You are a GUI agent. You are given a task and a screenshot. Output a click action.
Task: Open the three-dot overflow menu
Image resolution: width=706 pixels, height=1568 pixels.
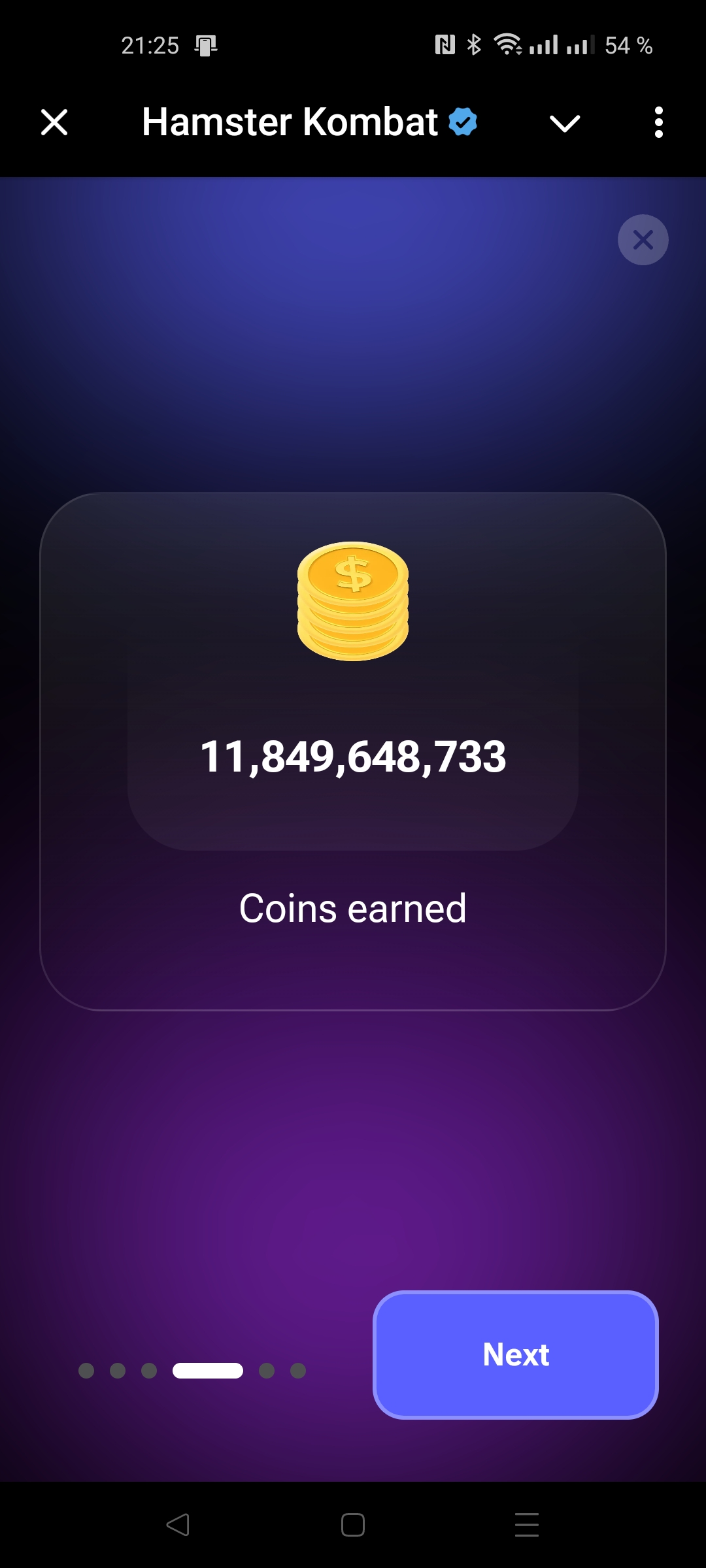(658, 122)
